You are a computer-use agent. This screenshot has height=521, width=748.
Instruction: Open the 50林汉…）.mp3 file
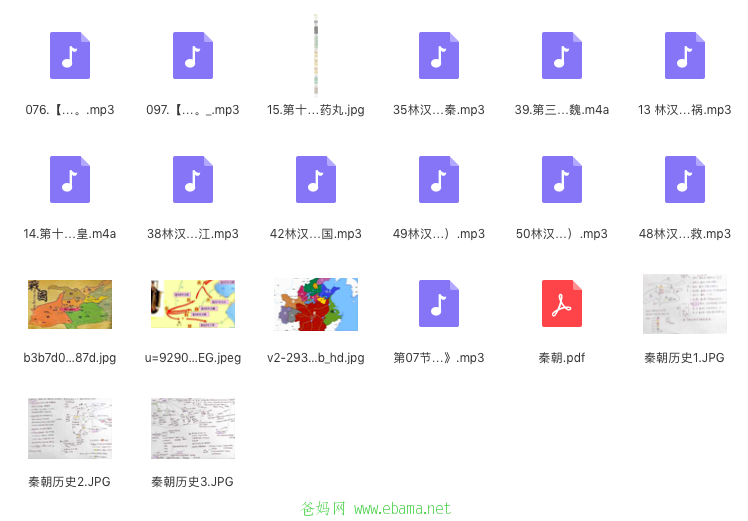[x=562, y=180]
